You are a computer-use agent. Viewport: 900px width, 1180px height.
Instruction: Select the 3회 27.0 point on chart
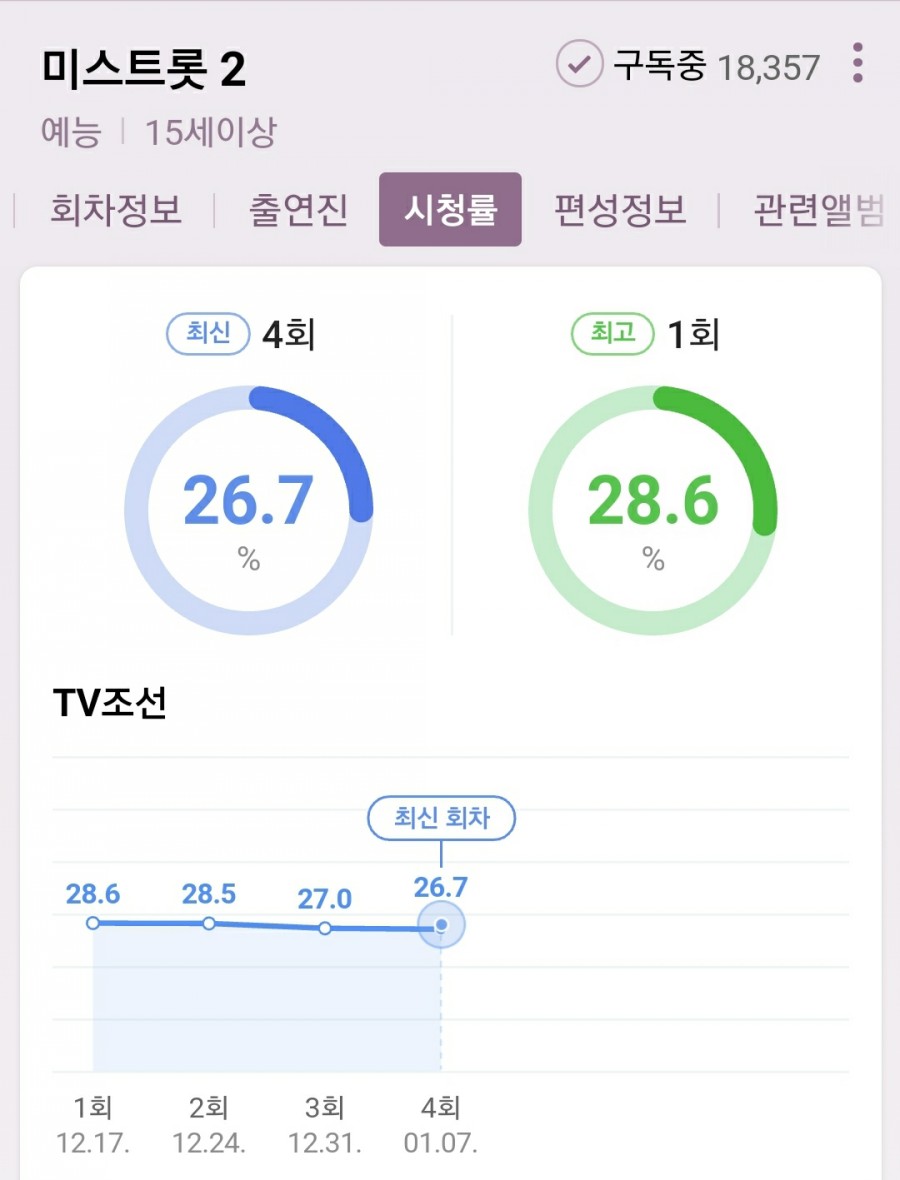point(325,929)
